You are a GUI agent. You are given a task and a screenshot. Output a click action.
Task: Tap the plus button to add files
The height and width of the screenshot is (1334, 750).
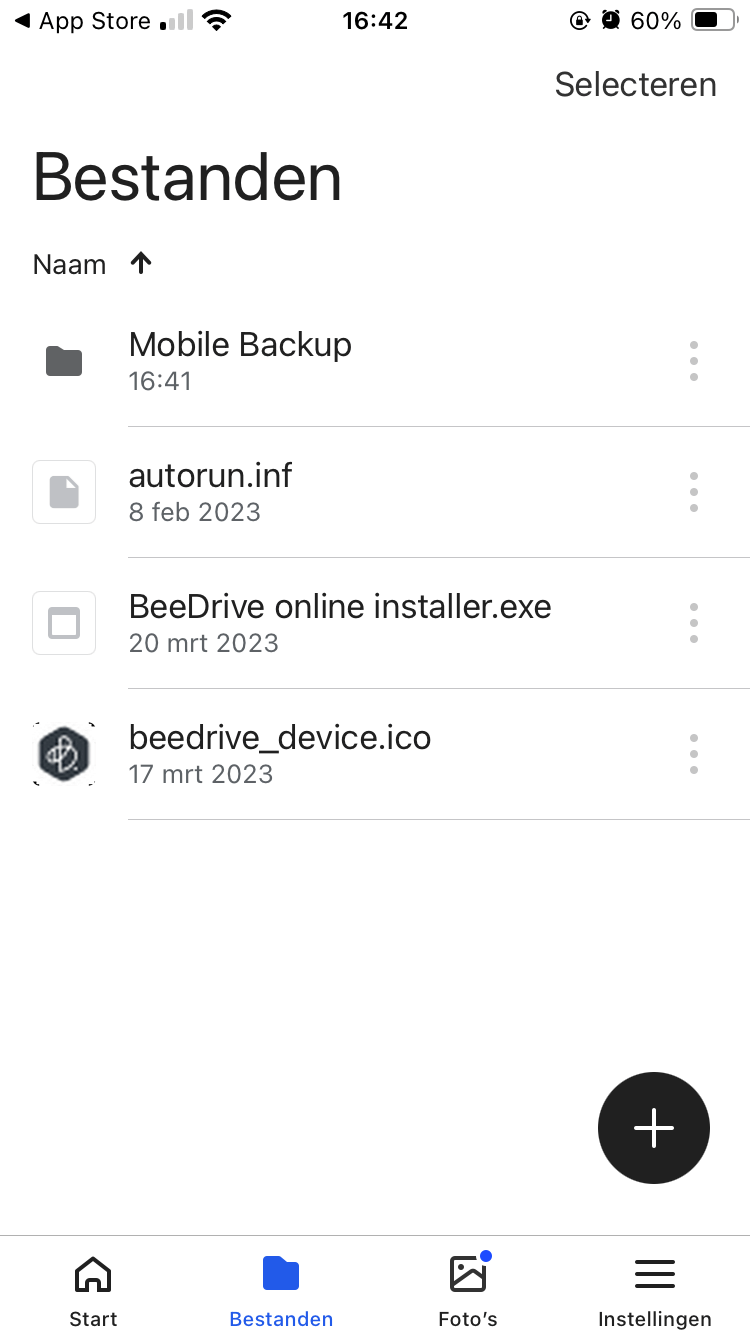click(654, 1128)
